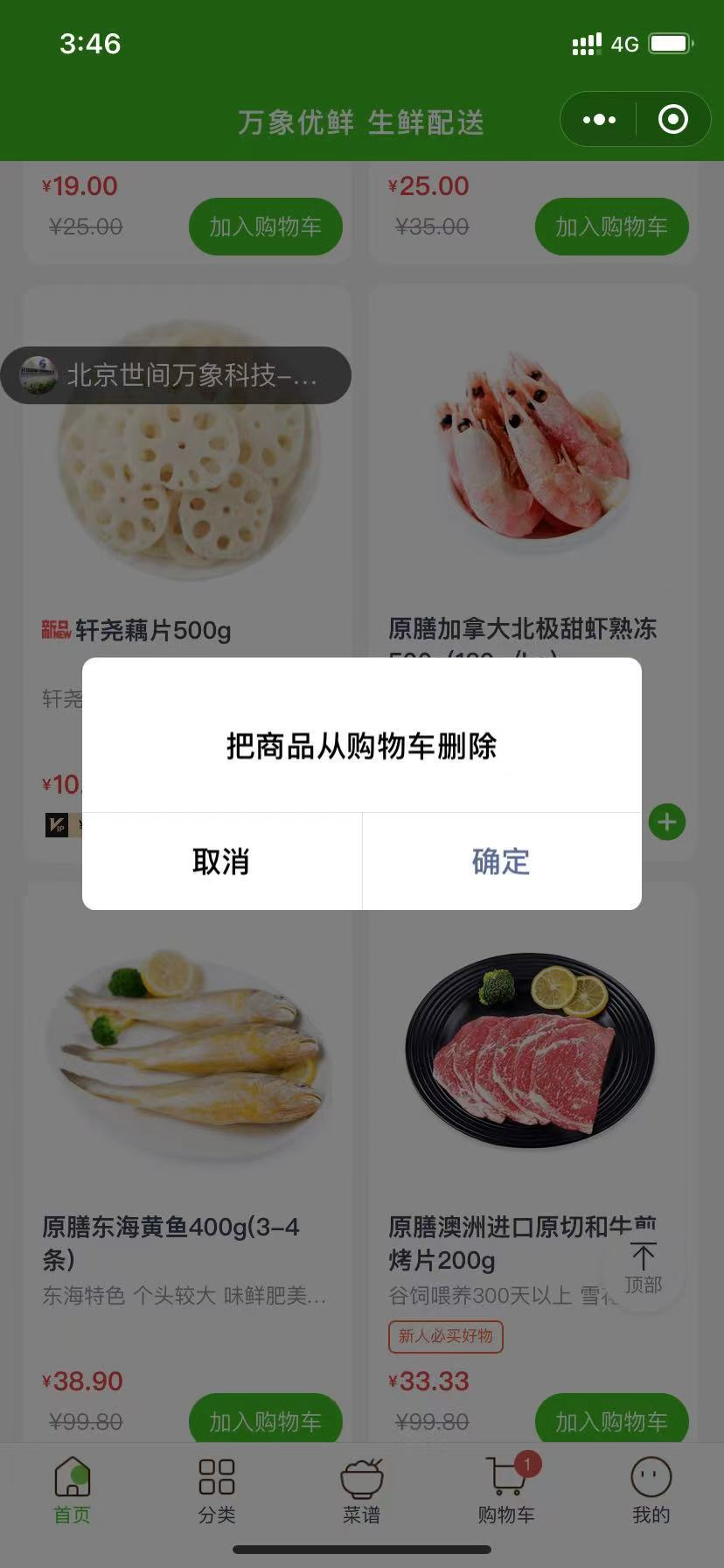Add 原膳东海黄鱼400g to cart
This screenshot has height=1568, width=724.
[x=265, y=1421]
